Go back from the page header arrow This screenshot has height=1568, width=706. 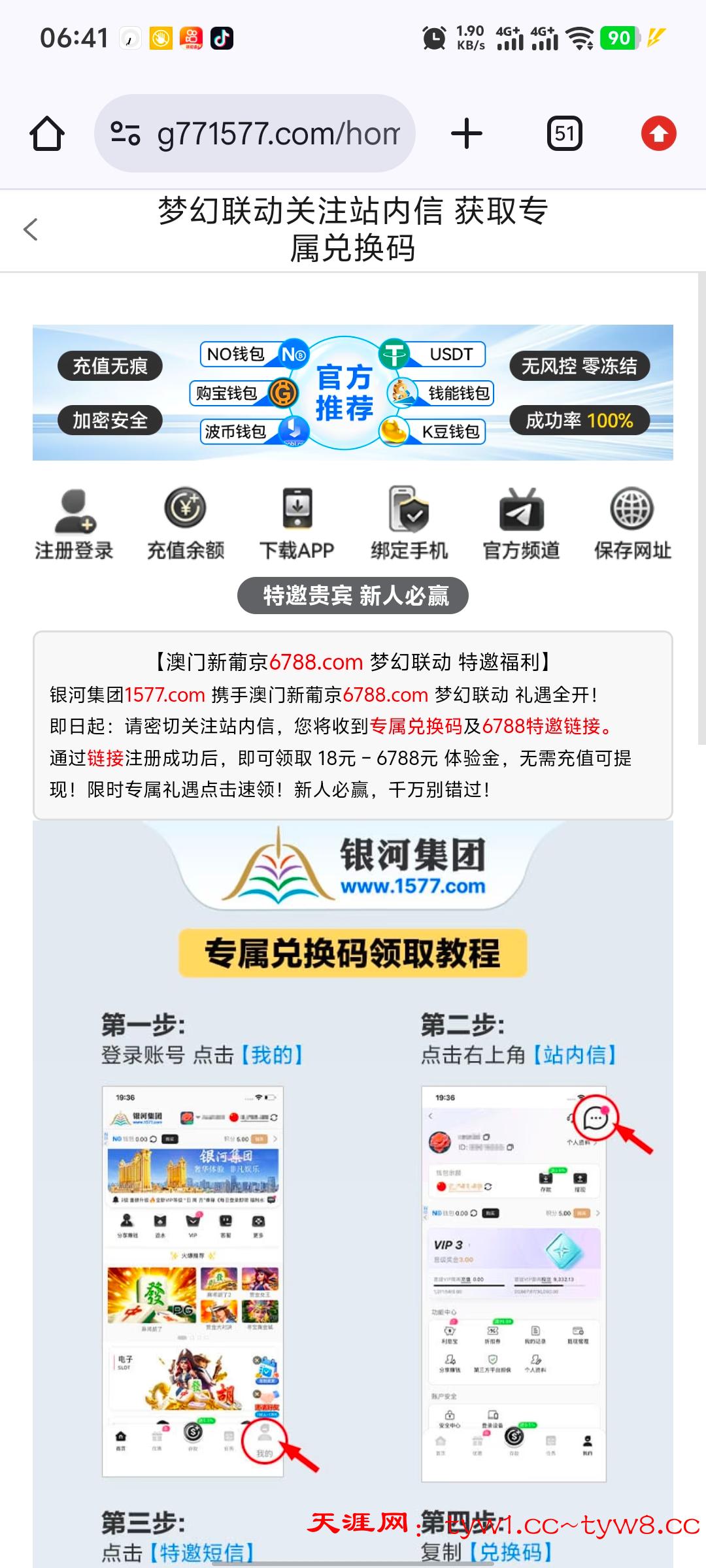click(x=30, y=229)
